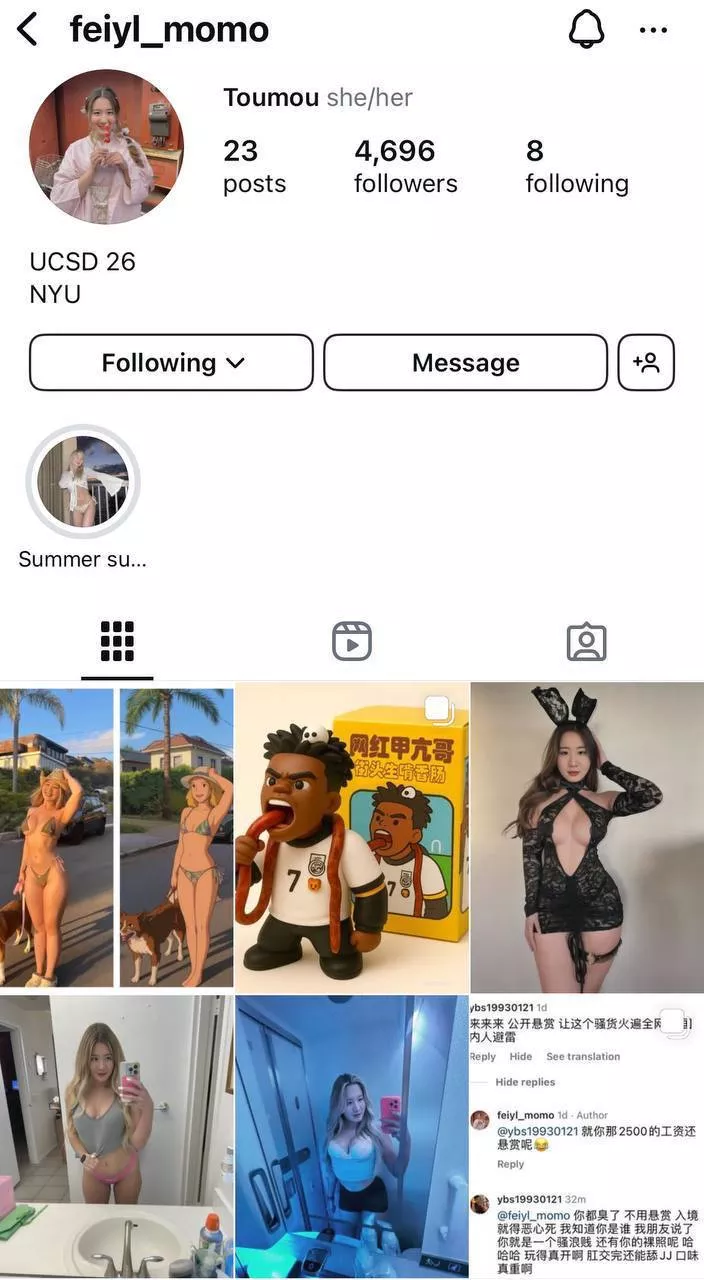Tap the suggested people add-user icon
Screen dimensions: 704x1280
tap(646, 362)
